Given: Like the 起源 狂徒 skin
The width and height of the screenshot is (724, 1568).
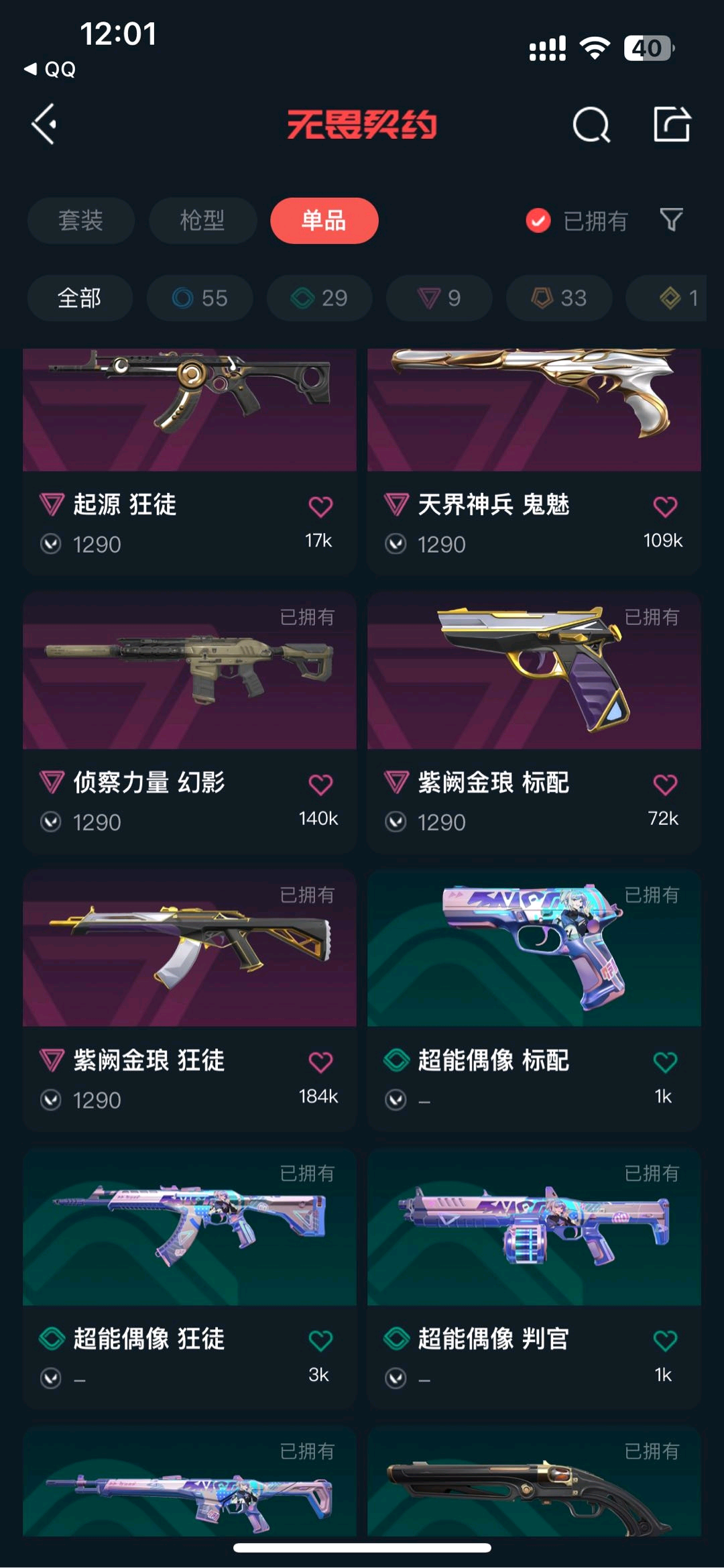Looking at the screenshot, I should (320, 507).
